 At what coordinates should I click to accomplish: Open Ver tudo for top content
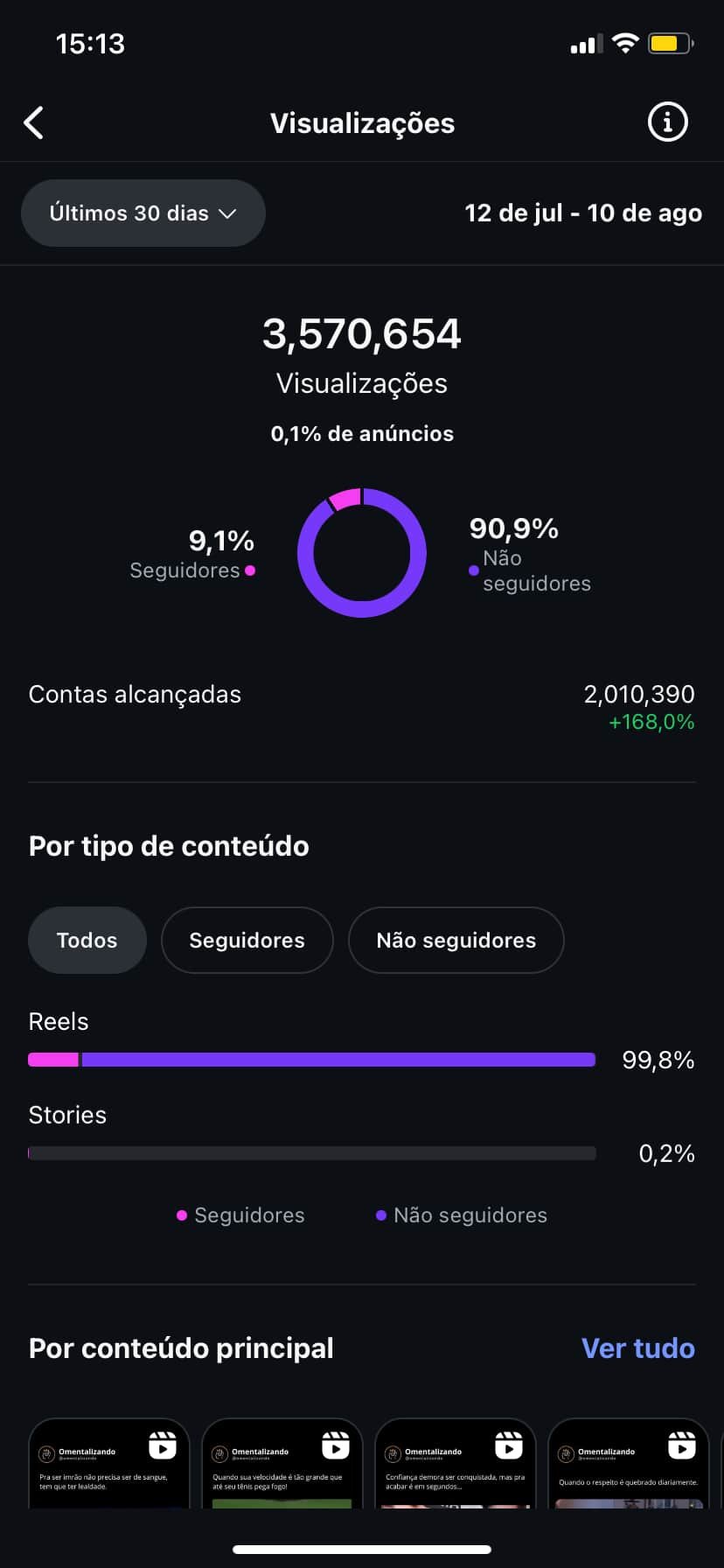point(638,1348)
